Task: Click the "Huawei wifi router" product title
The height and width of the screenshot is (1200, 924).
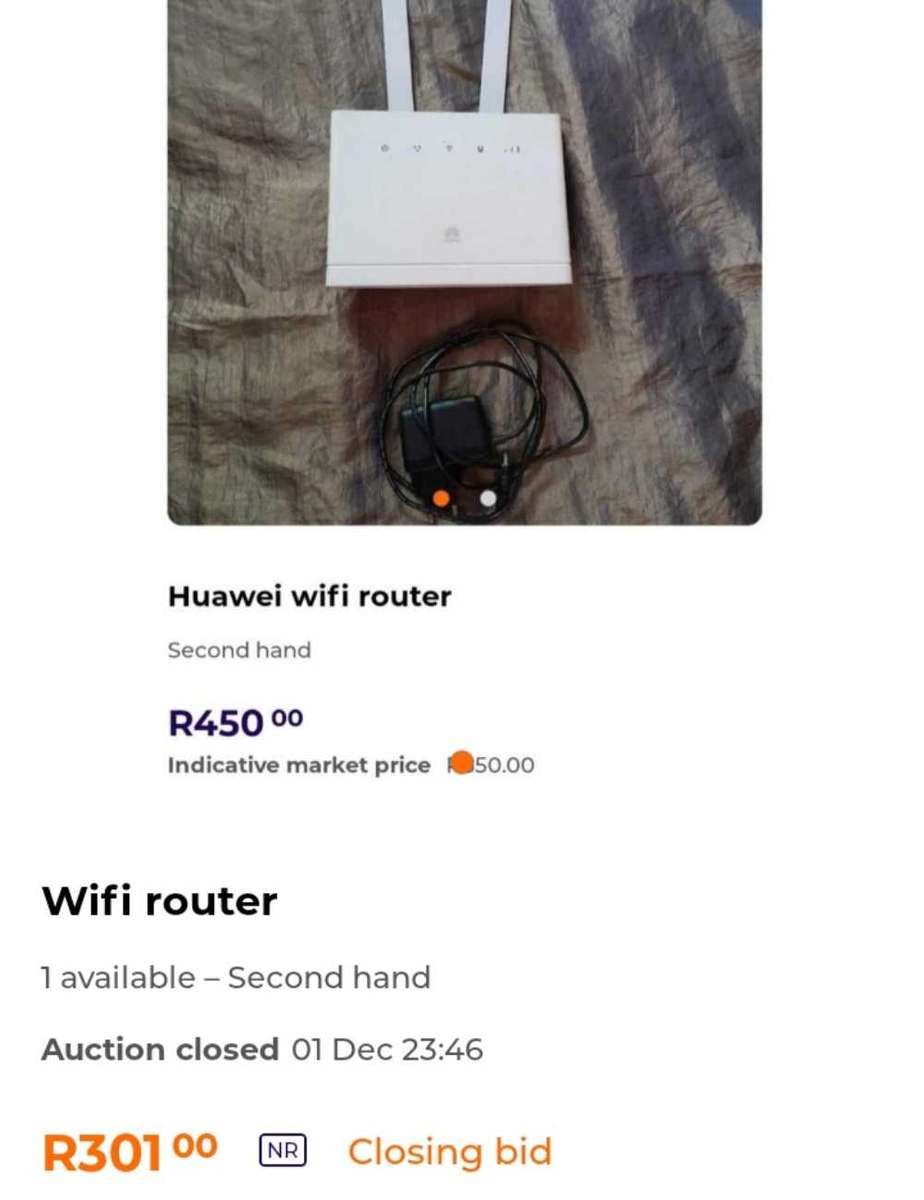Action: [x=310, y=596]
